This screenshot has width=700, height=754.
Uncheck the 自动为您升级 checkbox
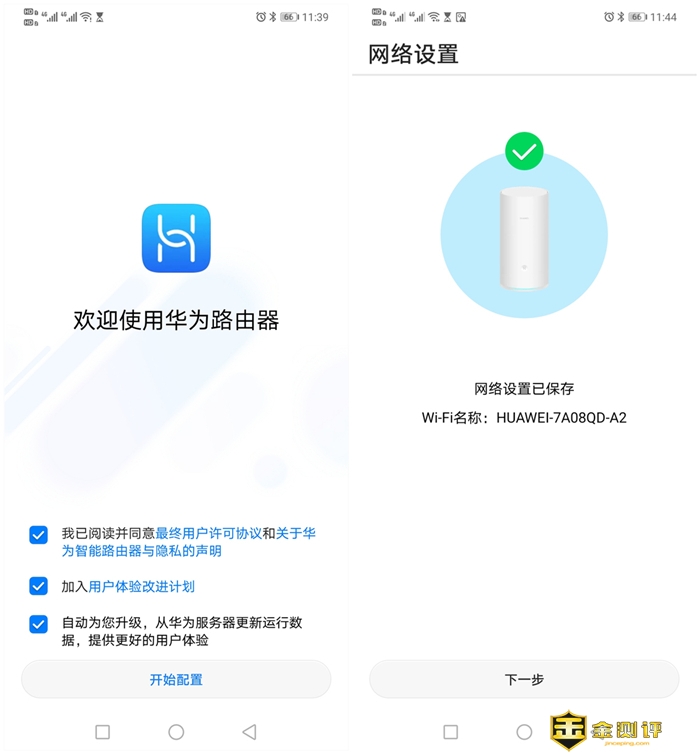[x=38, y=624]
